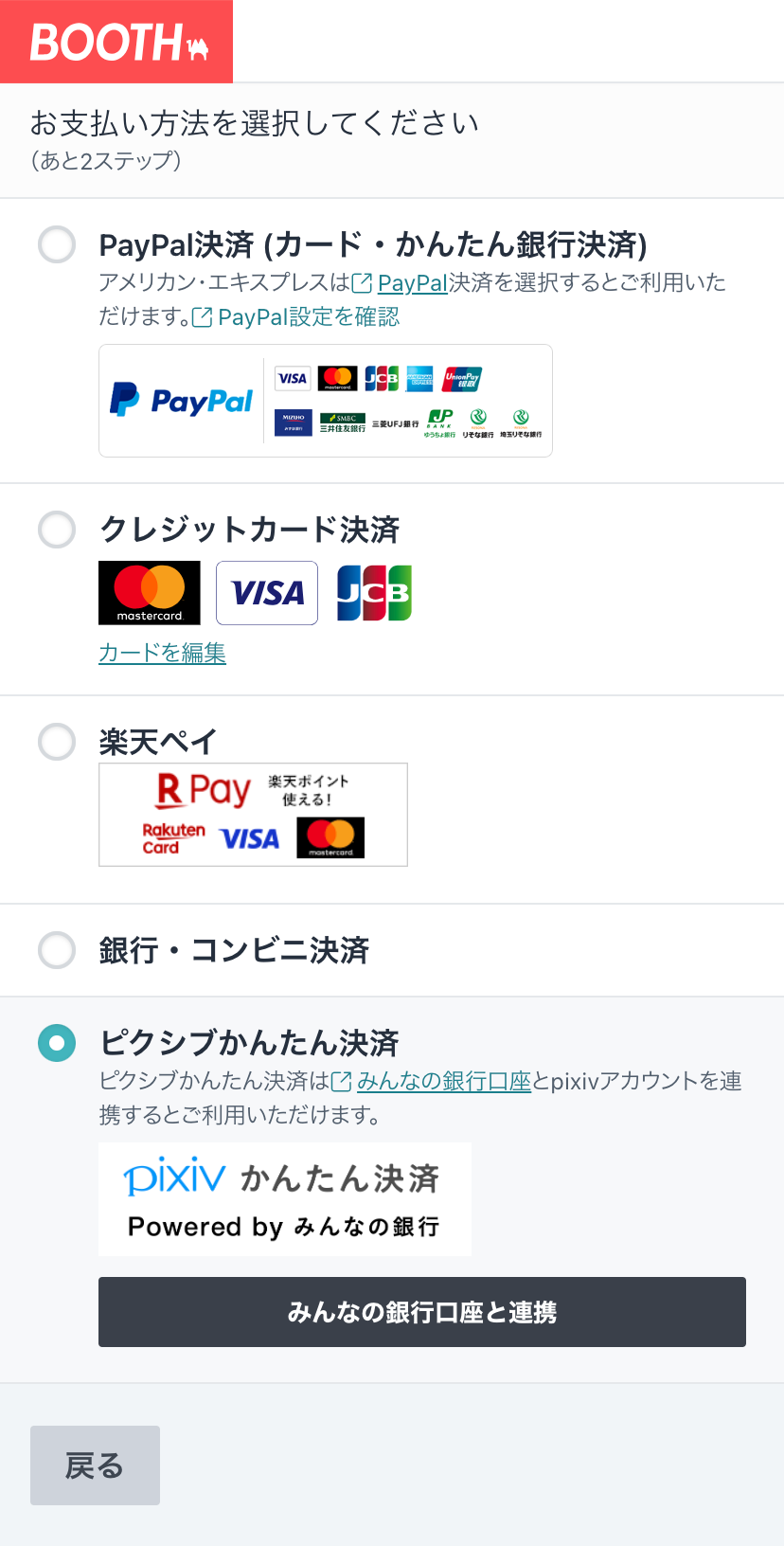
Task: Tap カードを編集 to edit card
Action: 162,653
